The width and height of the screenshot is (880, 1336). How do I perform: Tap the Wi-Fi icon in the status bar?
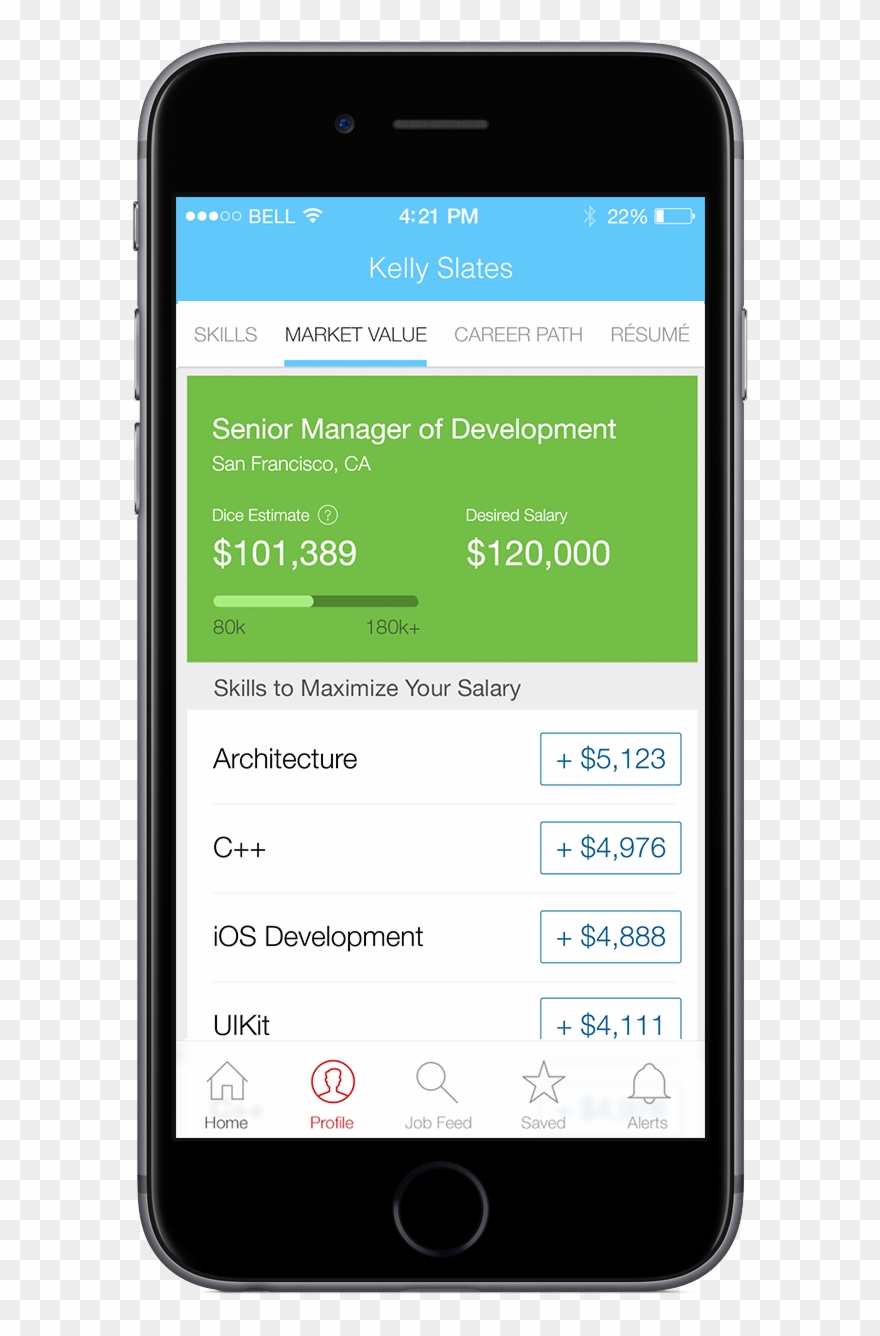coord(312,215)
